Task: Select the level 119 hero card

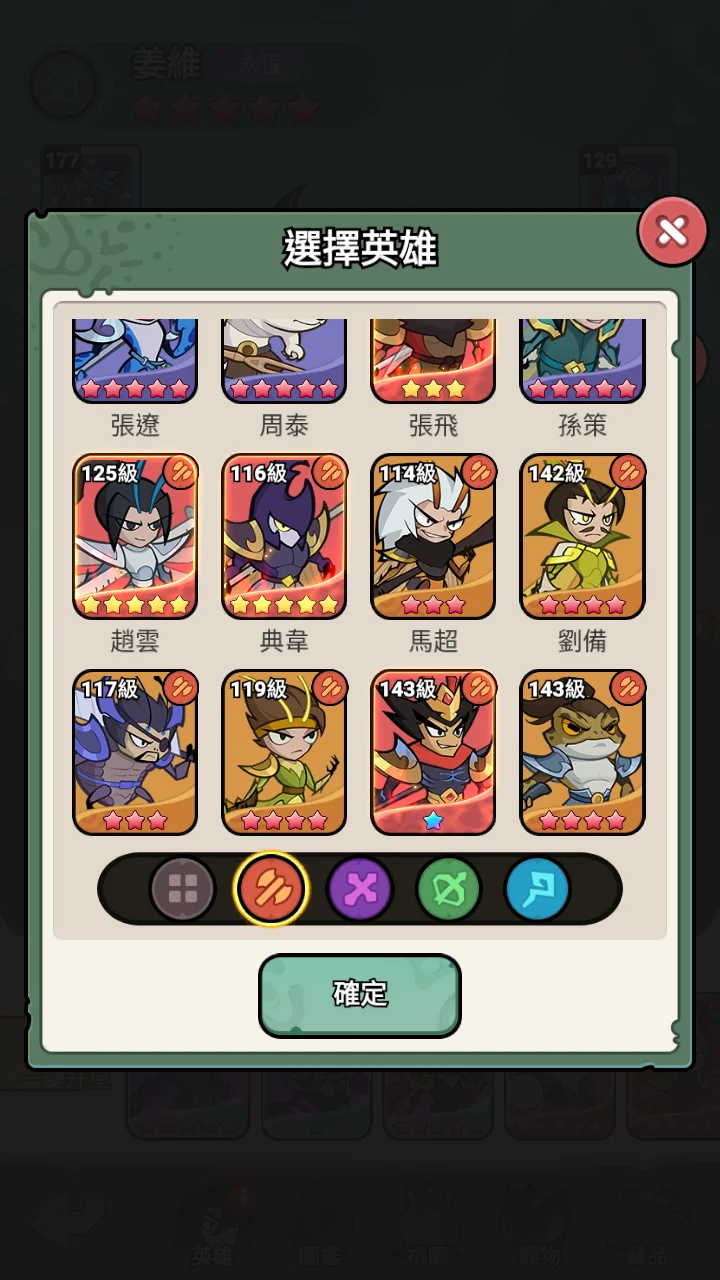Action: tap(284, 752)
